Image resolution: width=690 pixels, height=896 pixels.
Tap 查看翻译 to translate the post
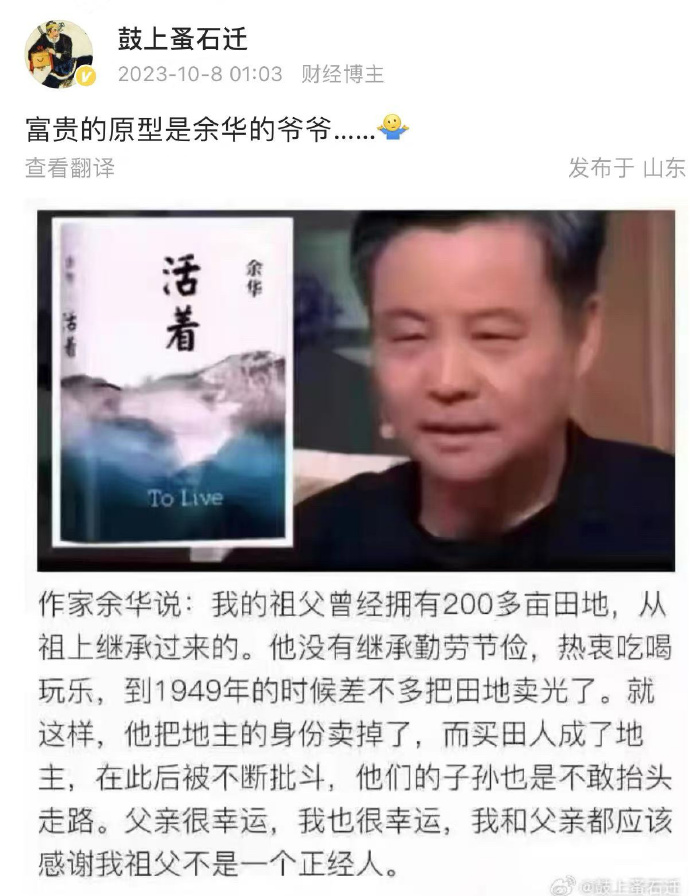(69, 168)
